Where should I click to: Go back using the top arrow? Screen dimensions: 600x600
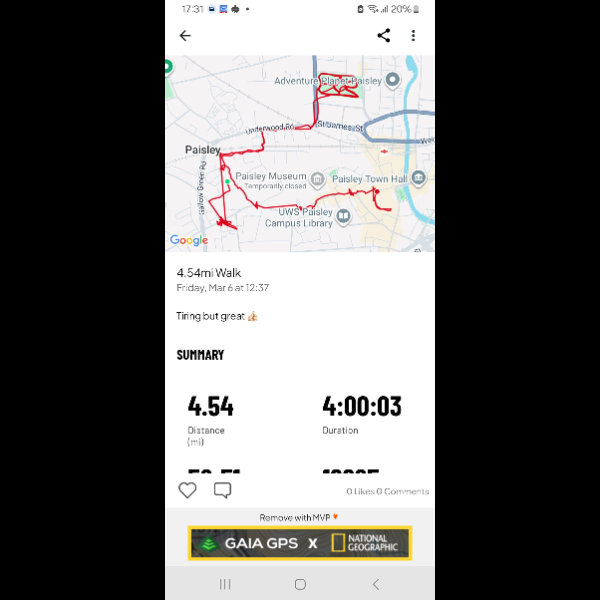tap(185, 35)
